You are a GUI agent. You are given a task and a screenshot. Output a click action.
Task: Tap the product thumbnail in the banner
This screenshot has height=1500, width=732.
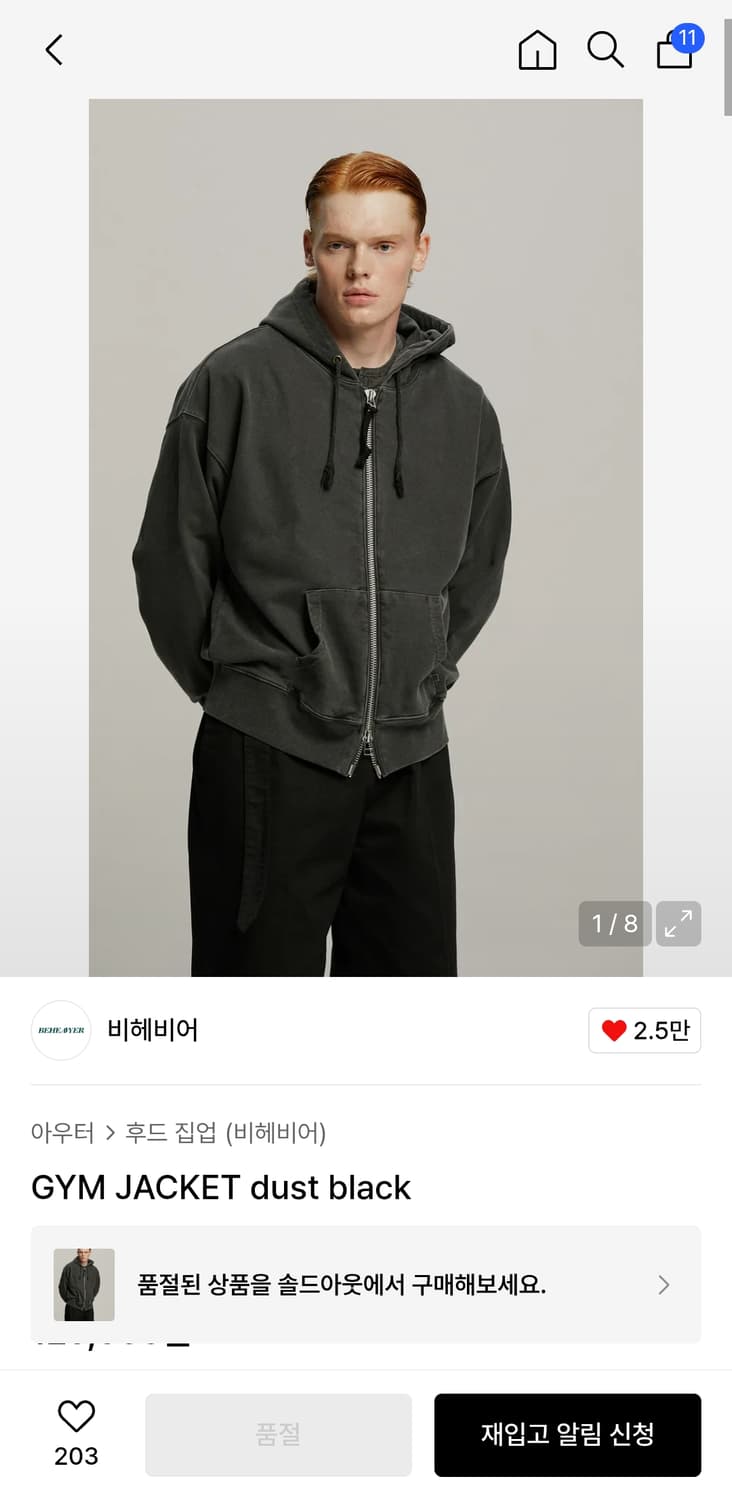point(83,1284)
